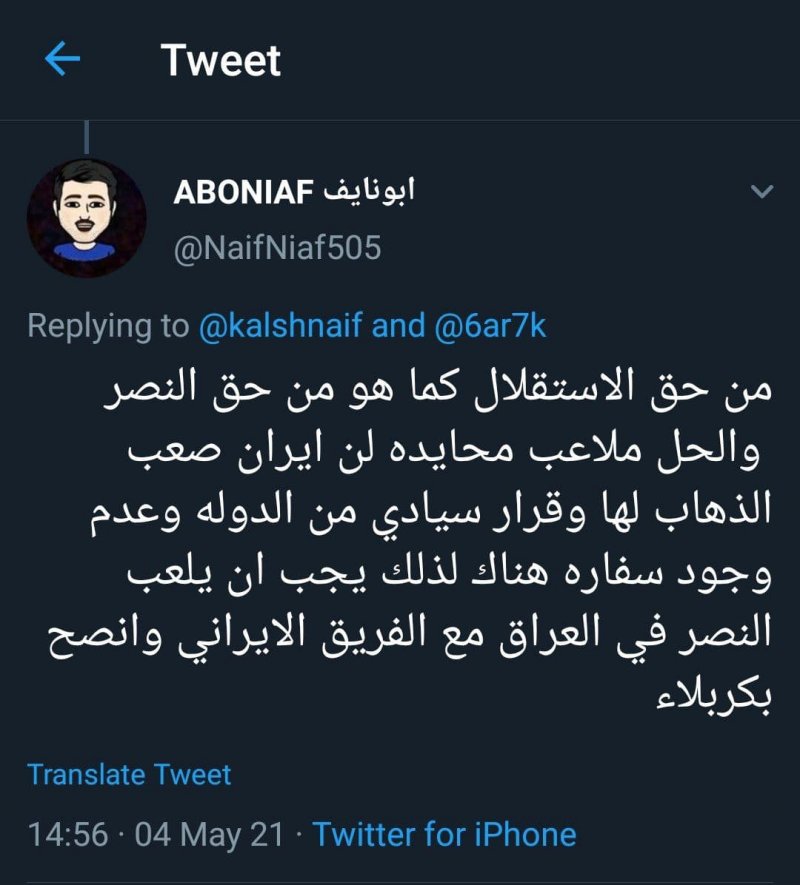Image resolution: width=800 pixels, height=885 pixels.
Task: Open the @6ar7k mention
Action: tap(490, 326)
